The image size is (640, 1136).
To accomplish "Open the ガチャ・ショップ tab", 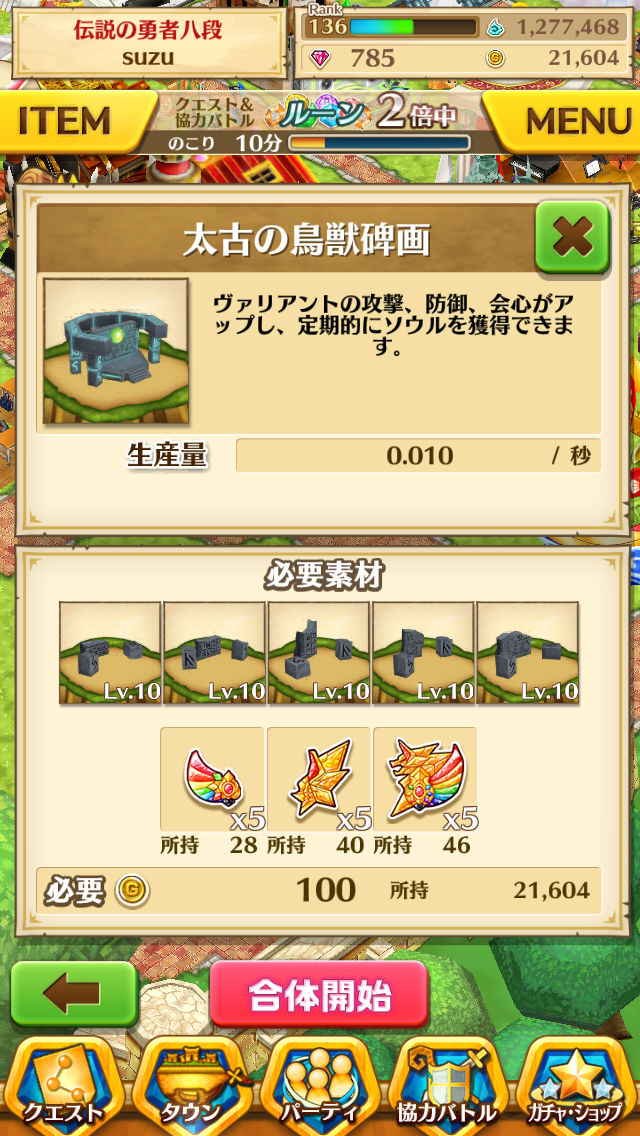I will click(575, 1087).
